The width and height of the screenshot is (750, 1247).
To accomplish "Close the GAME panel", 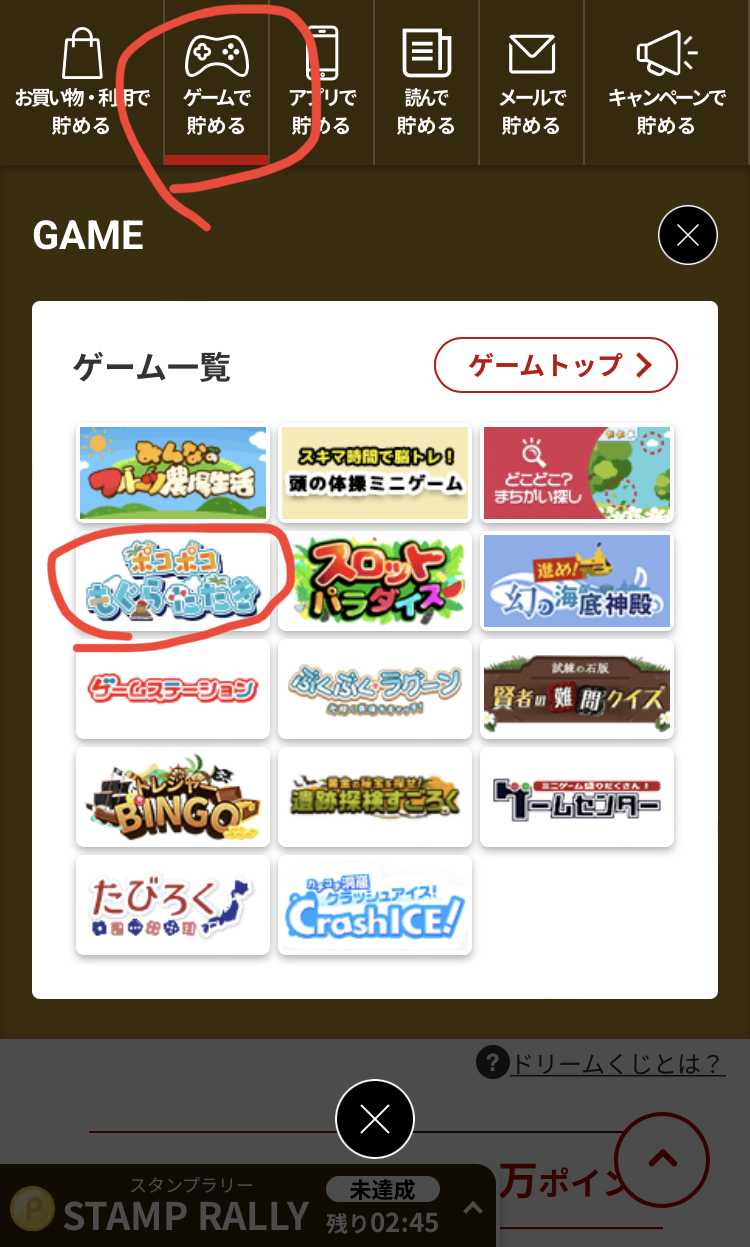I will point(687,235).
